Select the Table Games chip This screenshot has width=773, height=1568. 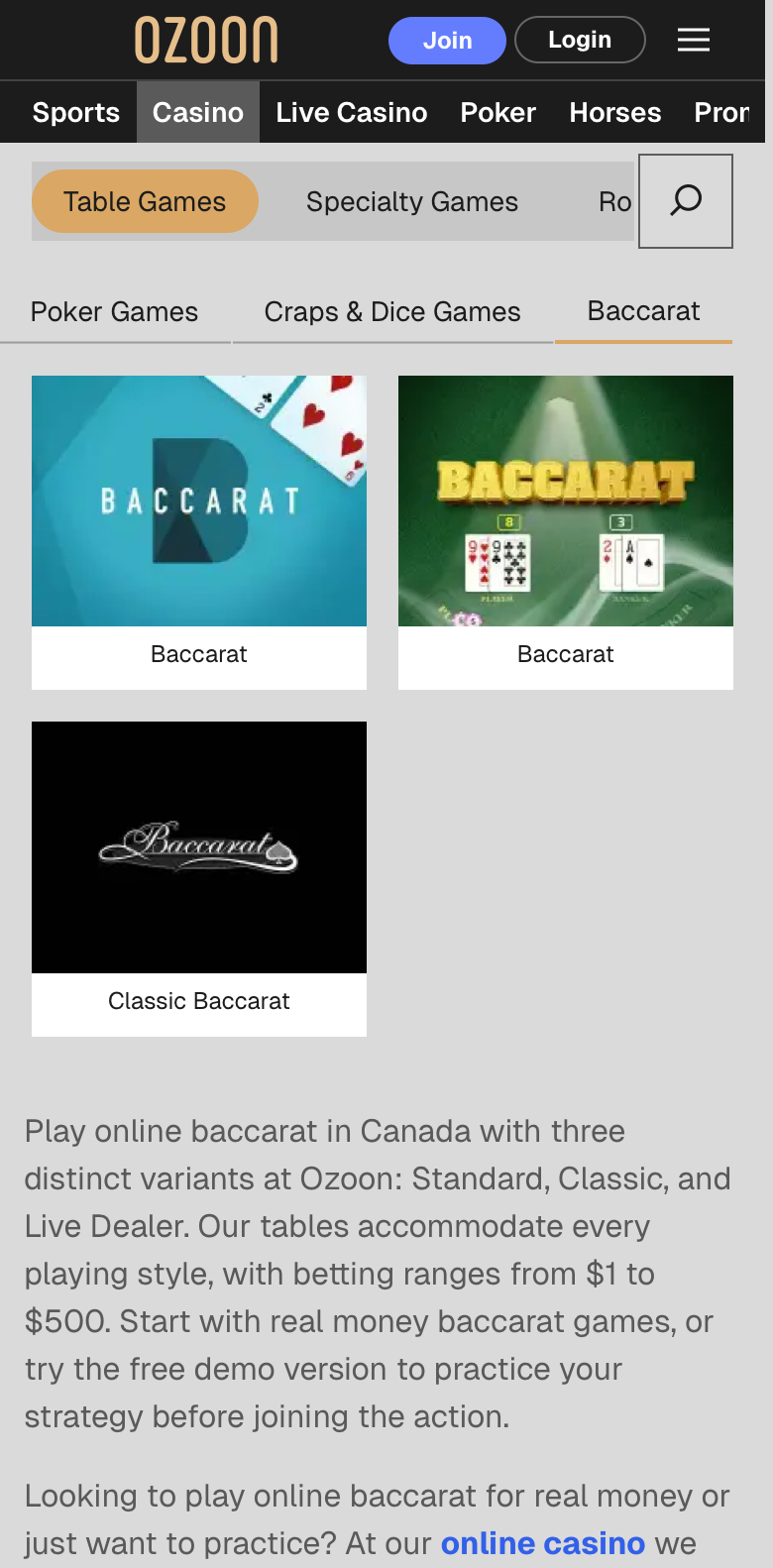tap(145, 201)
